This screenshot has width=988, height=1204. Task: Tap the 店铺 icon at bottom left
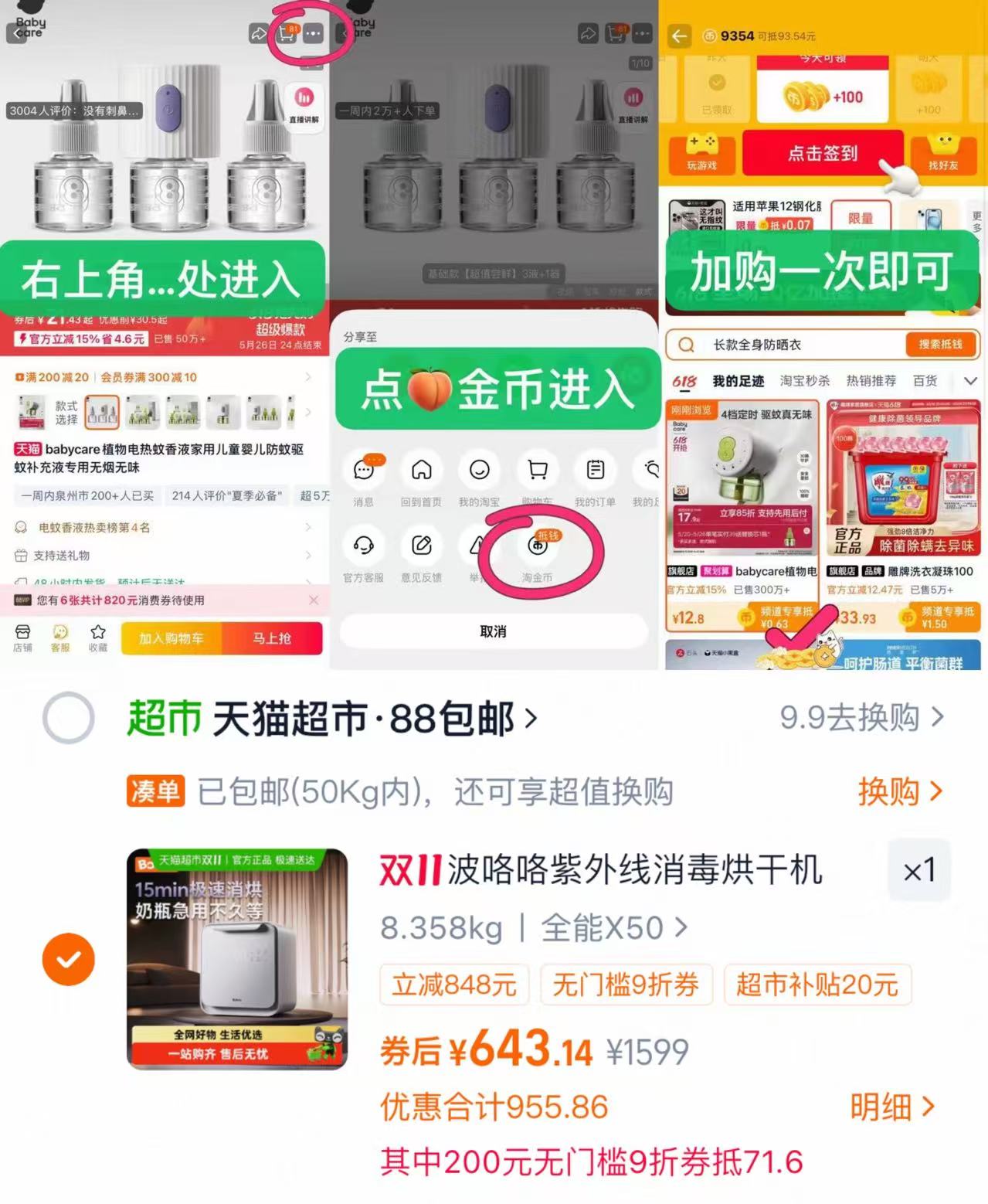(22, 638)
